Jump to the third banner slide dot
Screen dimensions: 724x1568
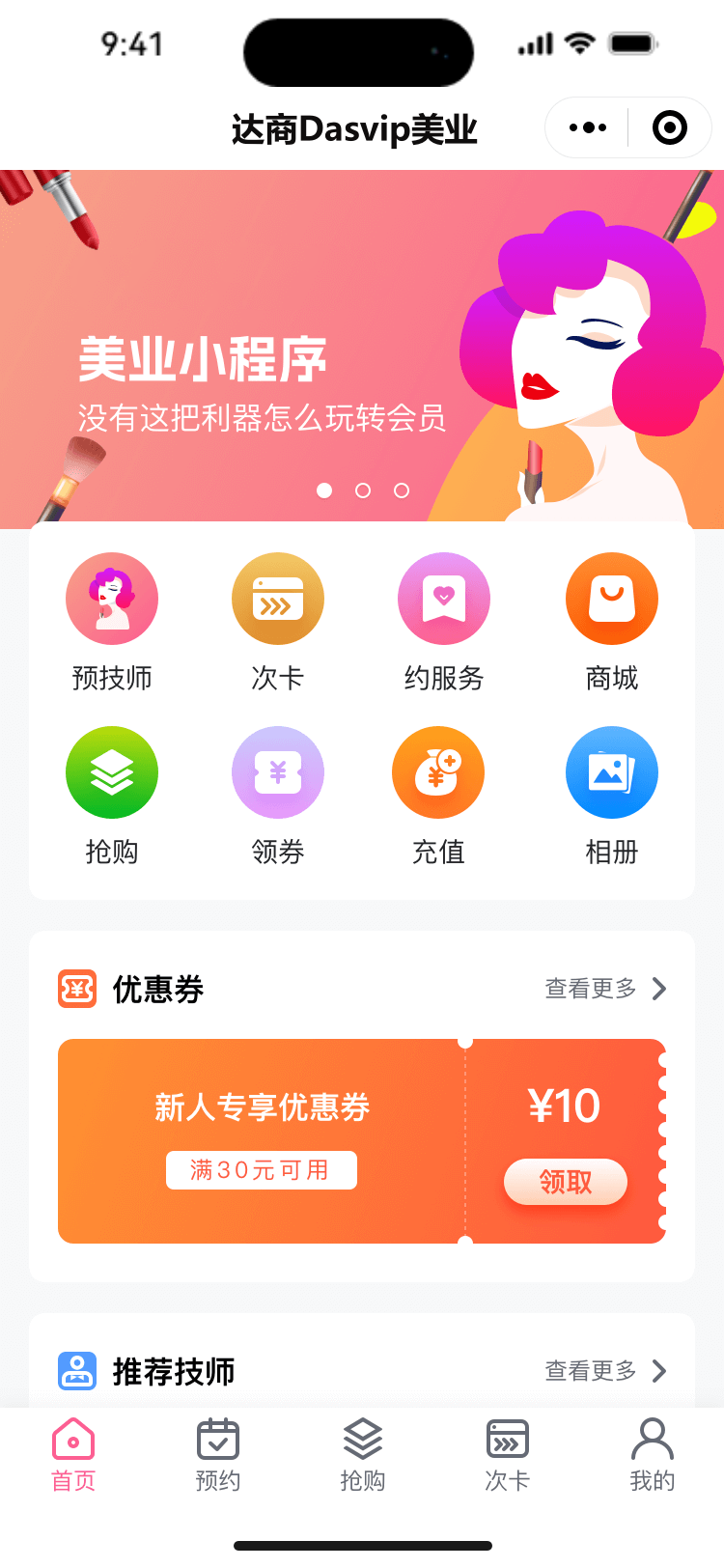point(402,490)
